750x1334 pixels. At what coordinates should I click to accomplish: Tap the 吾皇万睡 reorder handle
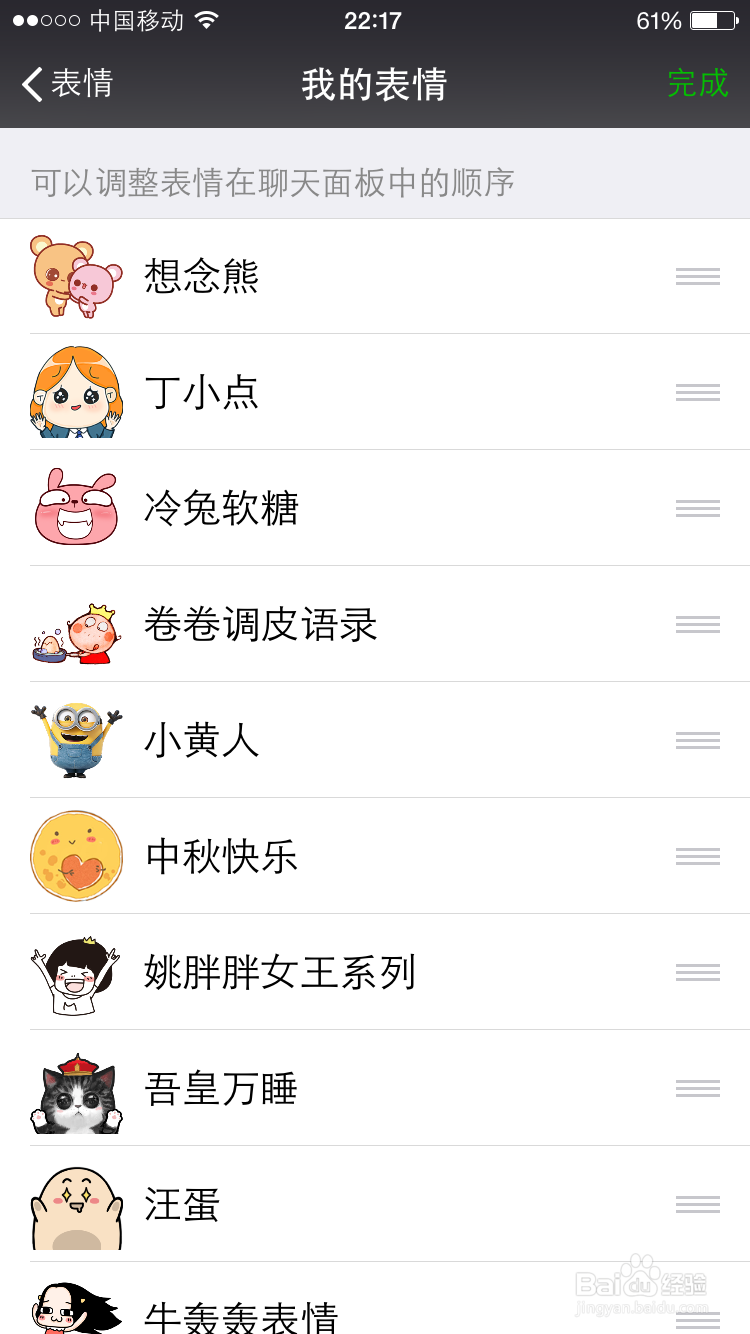coord(697,1088)
